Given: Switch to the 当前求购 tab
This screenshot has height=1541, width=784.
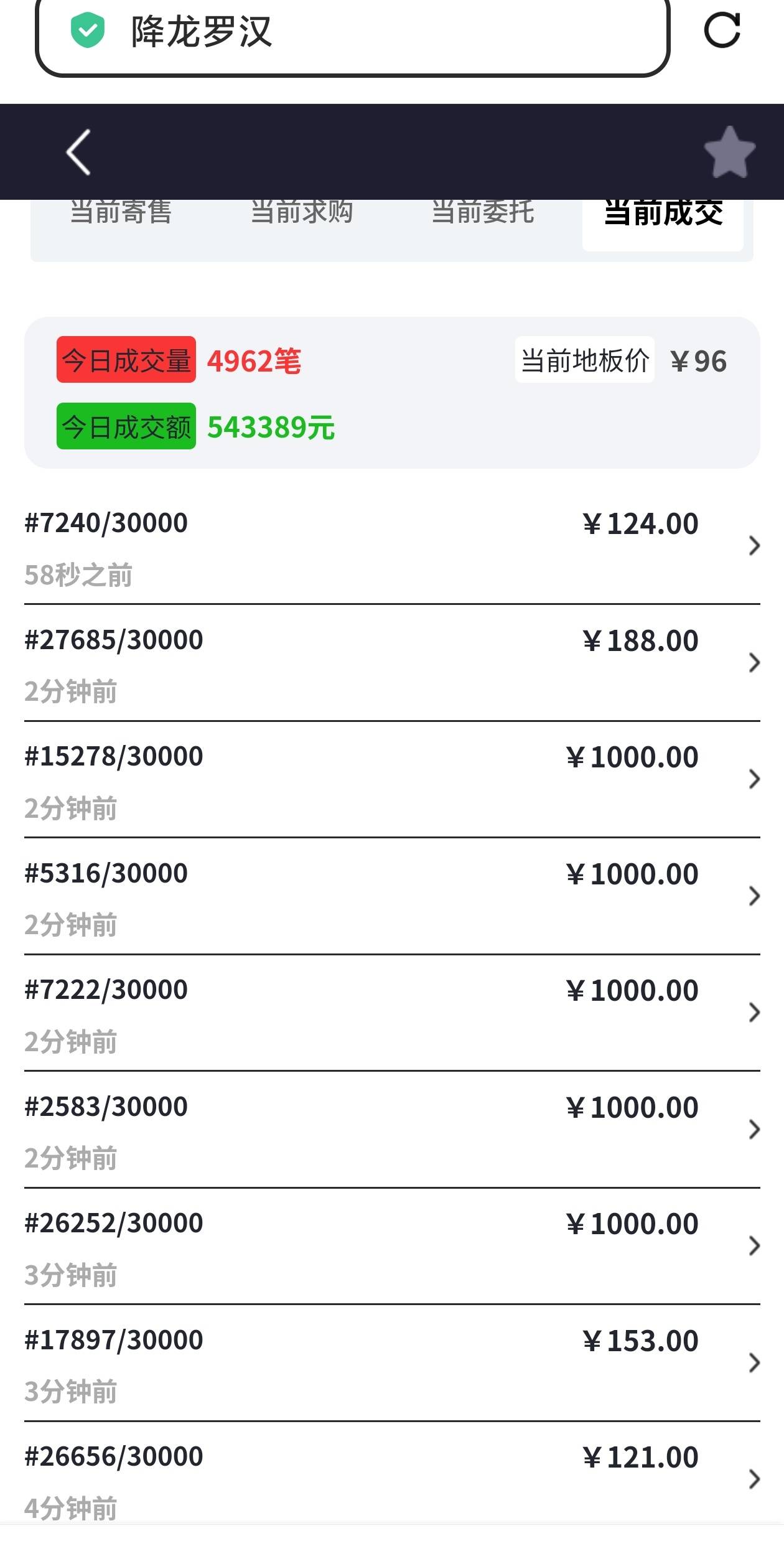Looking at the screenshot, I should pos(302,213).
